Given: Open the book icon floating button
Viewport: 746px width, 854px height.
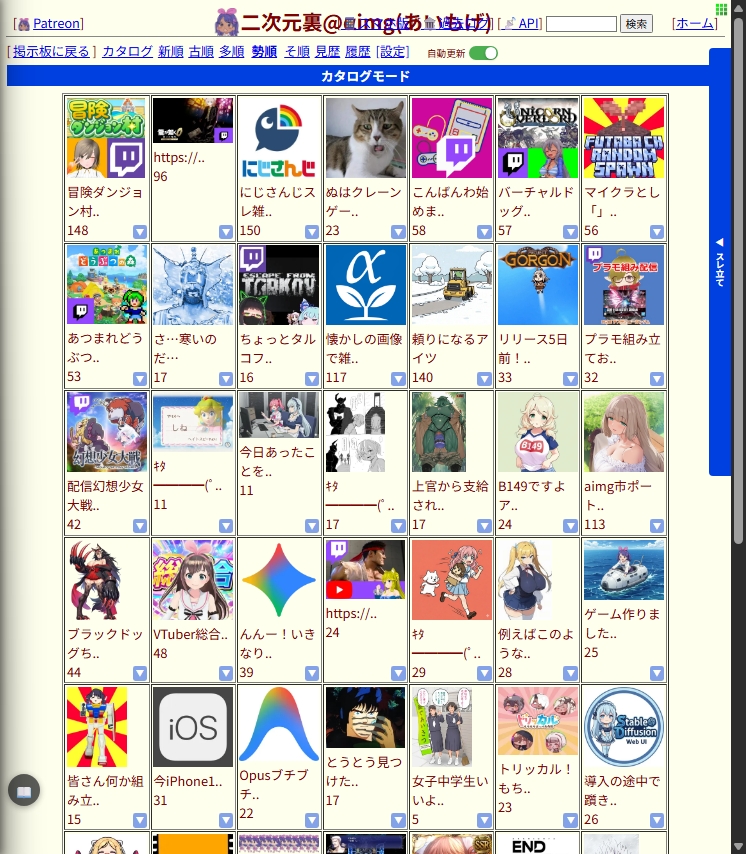Looking at the screenshot, I should coord(24,791).
